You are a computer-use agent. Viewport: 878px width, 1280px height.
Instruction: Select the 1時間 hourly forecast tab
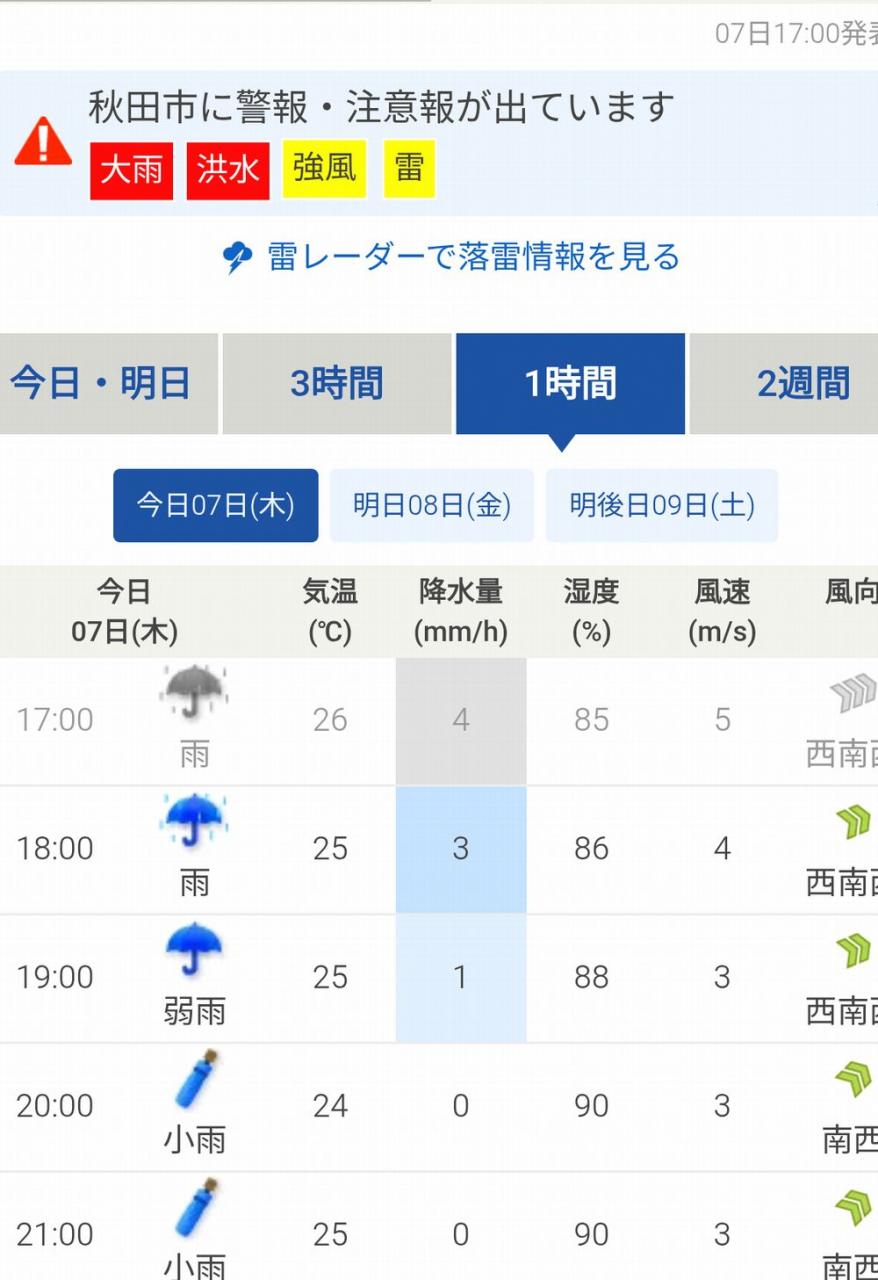(570, 384)
